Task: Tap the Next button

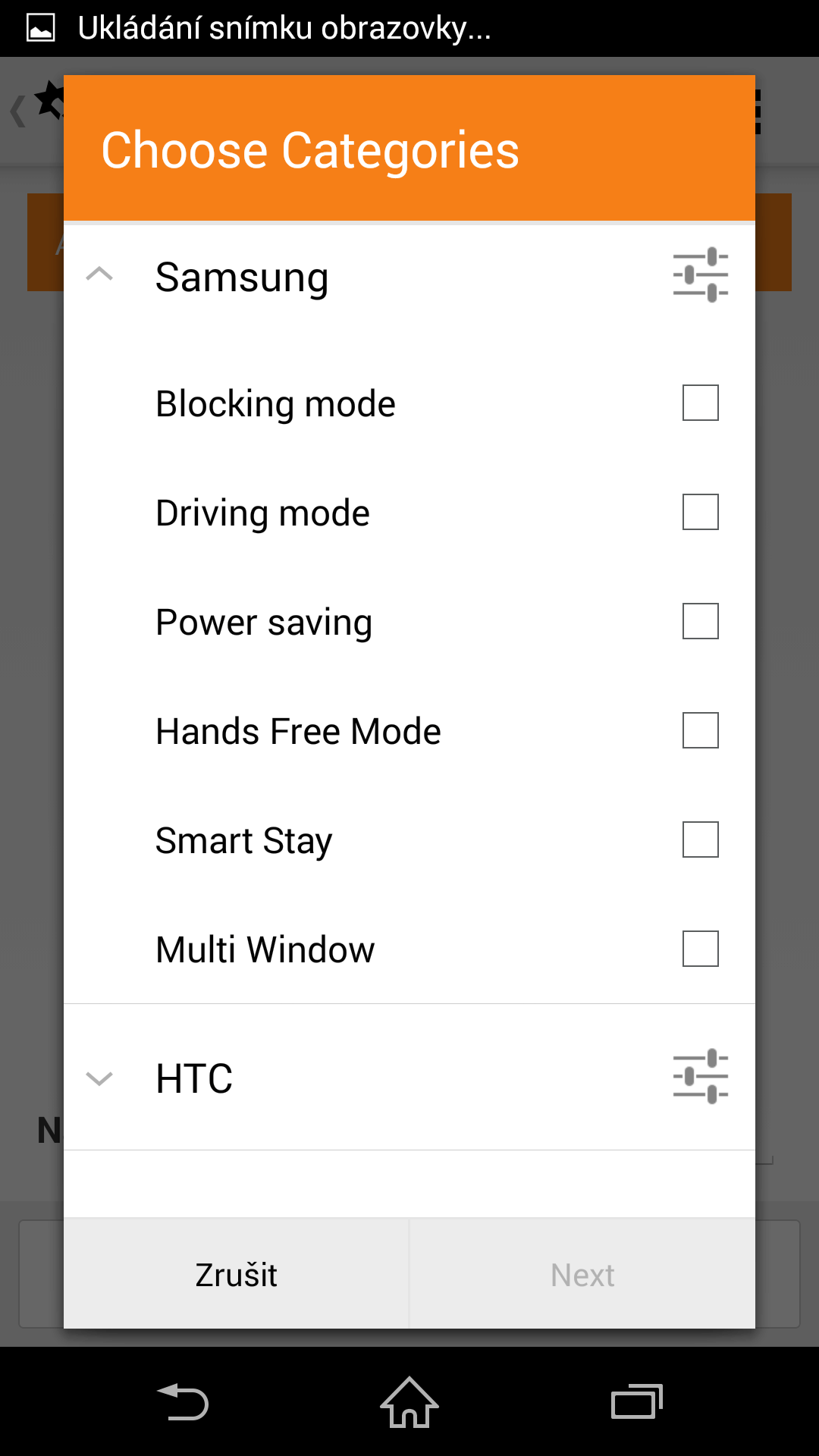Action: [x=582, y=1274]
